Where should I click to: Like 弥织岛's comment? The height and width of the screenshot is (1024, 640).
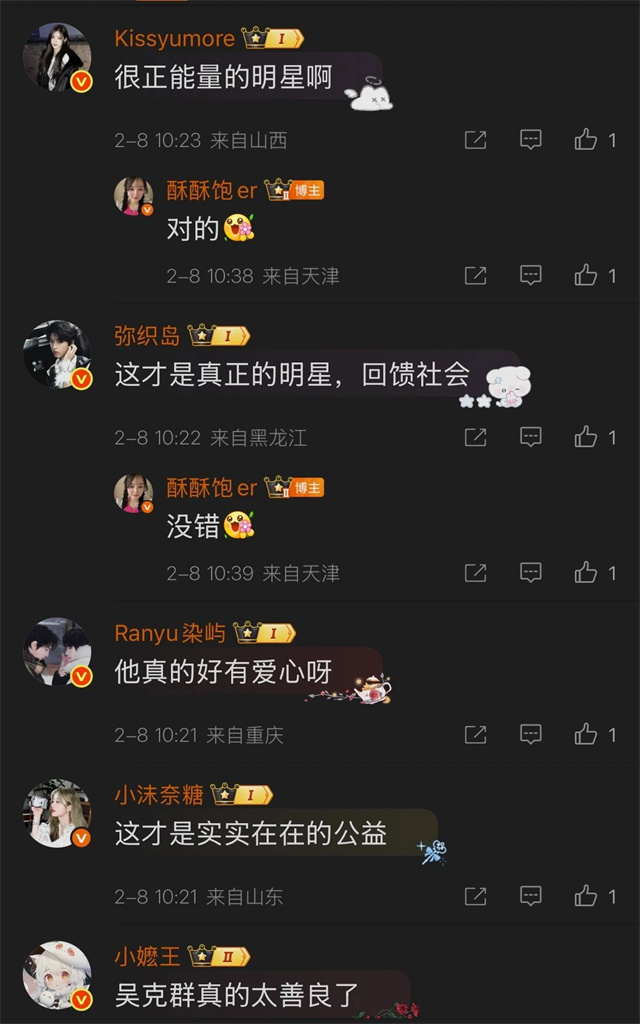586,437
